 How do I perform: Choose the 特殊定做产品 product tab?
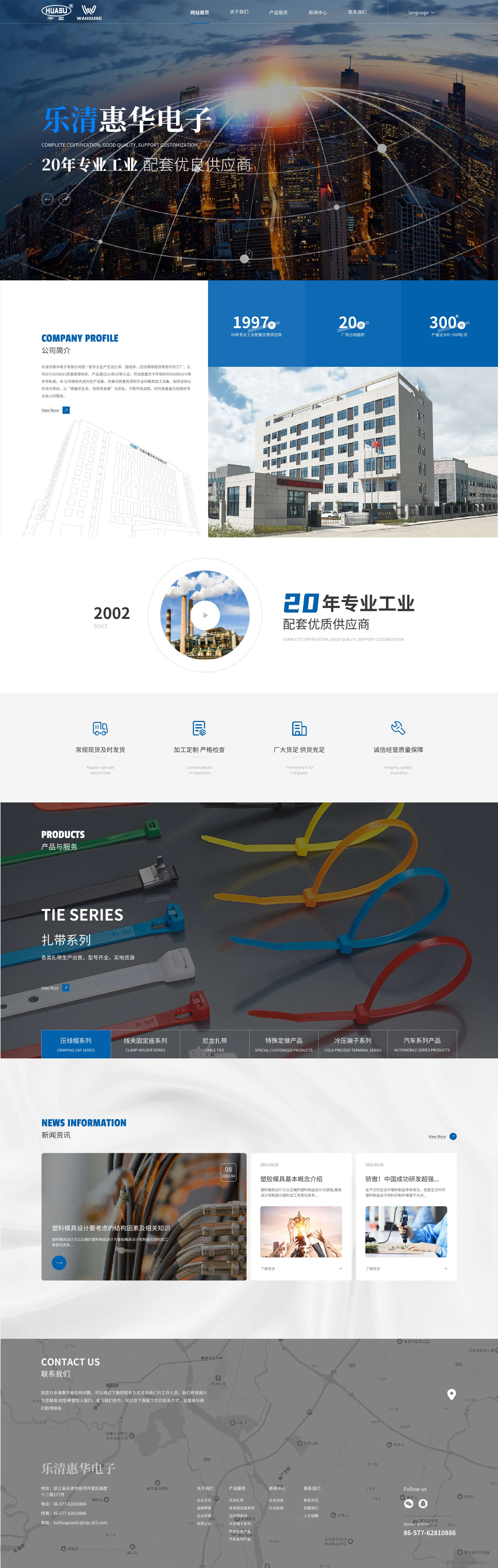(x=283, y=1044)
